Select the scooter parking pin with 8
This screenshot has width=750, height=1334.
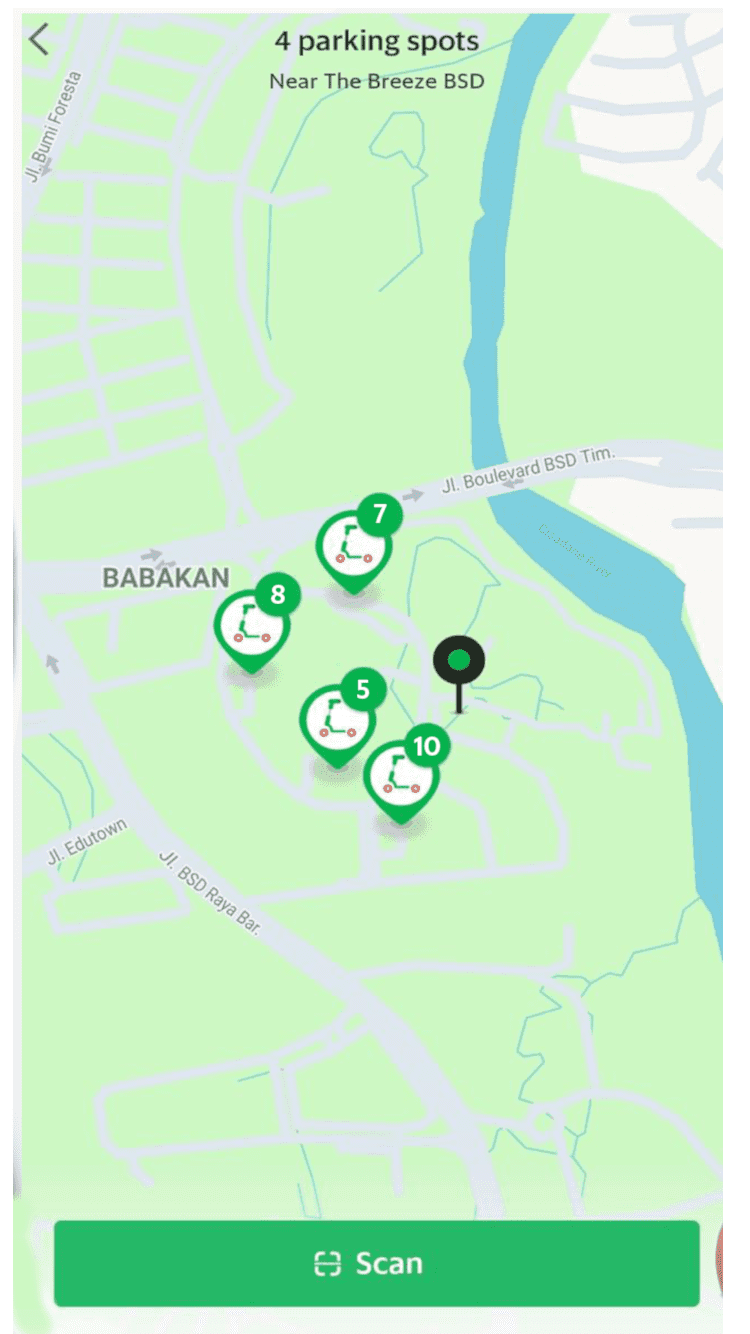pyautogui.click(x=254, y=624)
